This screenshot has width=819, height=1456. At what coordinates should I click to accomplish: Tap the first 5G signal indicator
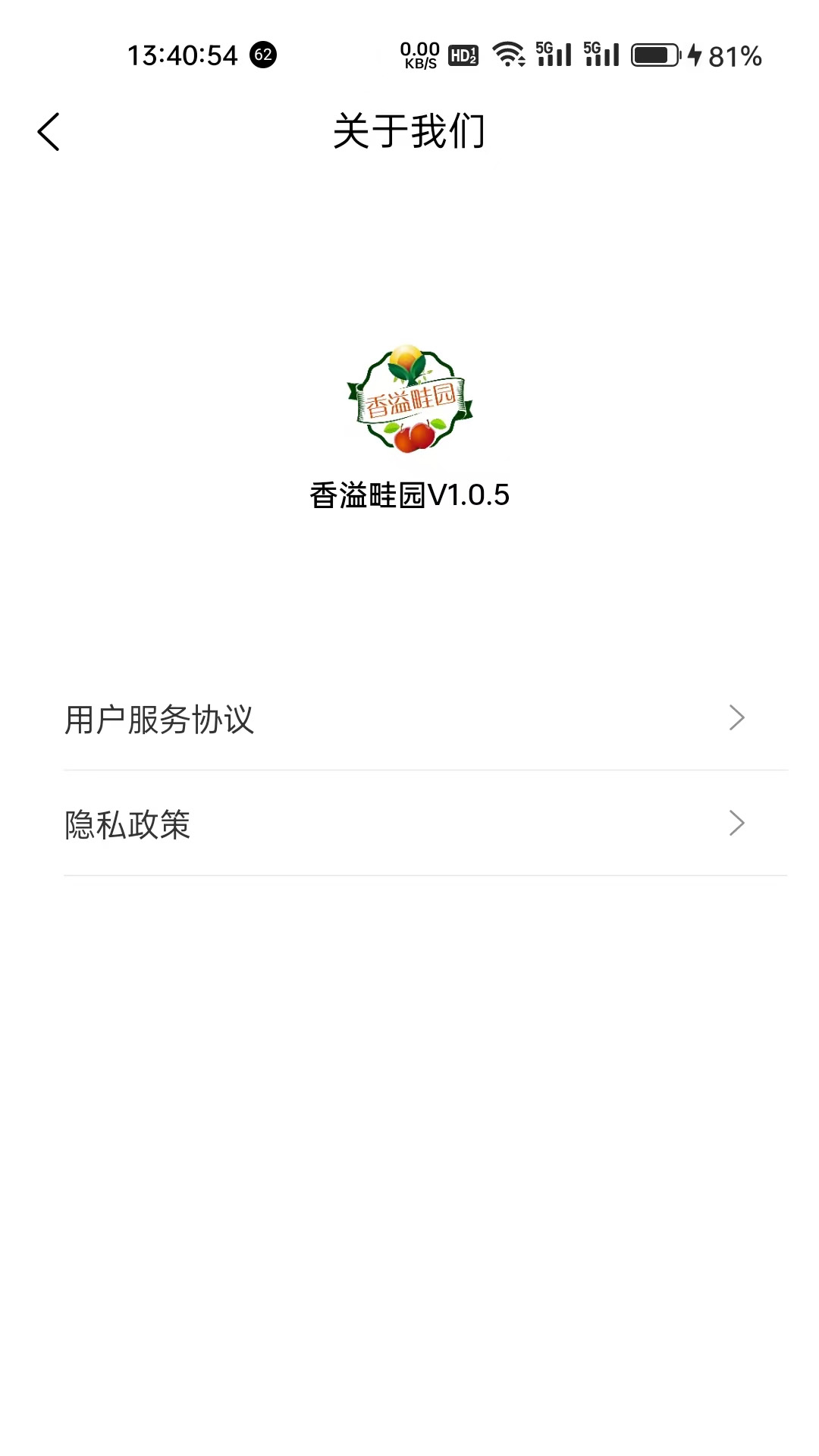554,55
